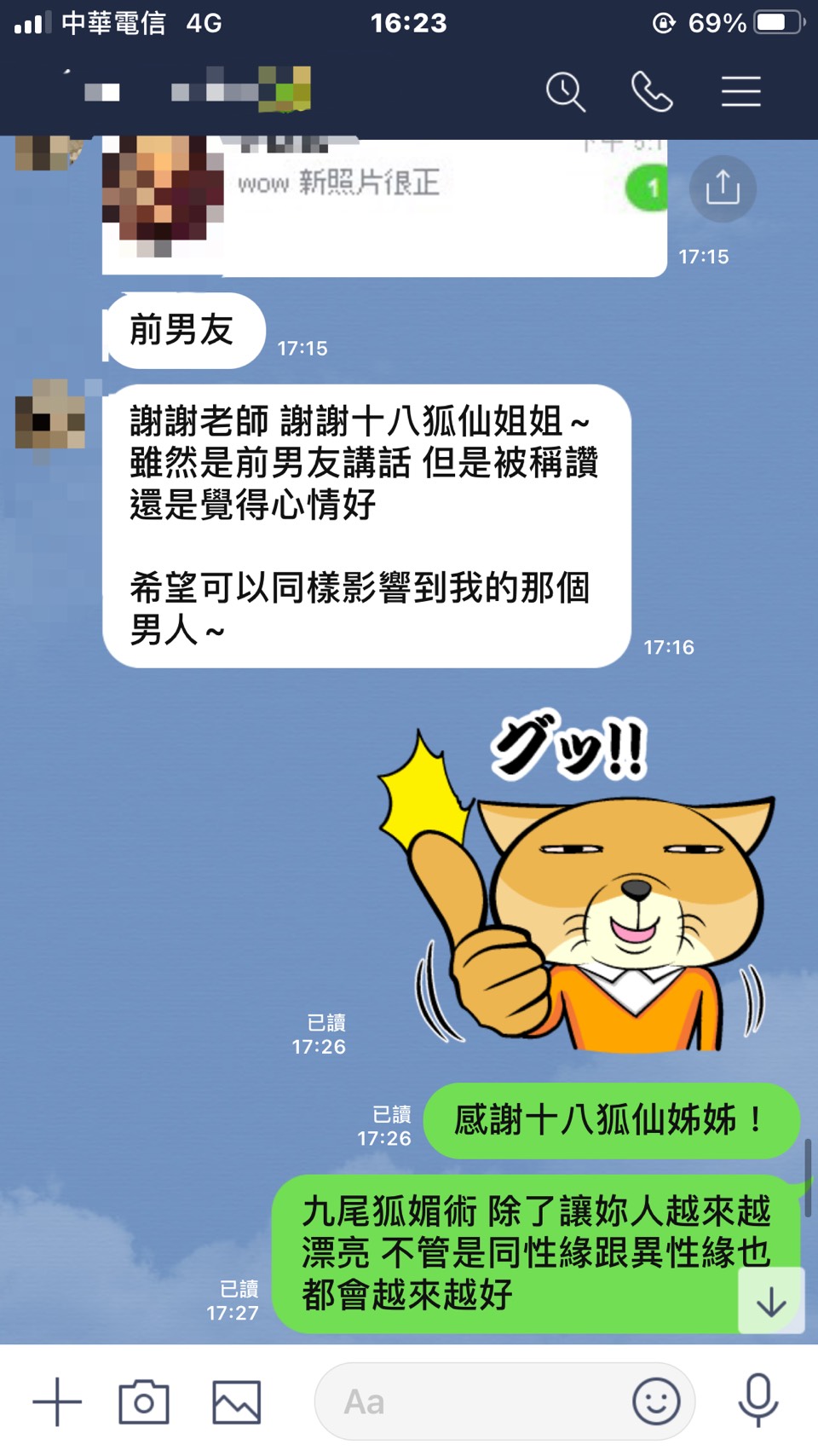Start a voice call
This screenshot has height=1456, width=818.
(652, 91)
